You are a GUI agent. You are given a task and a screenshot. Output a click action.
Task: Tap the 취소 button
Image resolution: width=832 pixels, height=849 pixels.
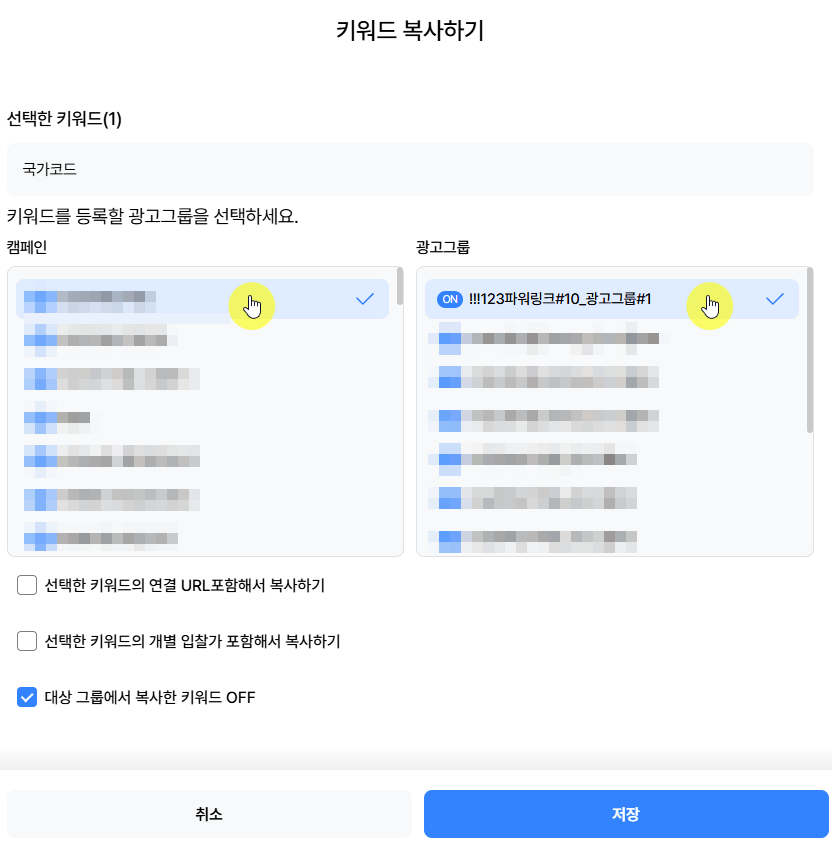click(209, 814)
